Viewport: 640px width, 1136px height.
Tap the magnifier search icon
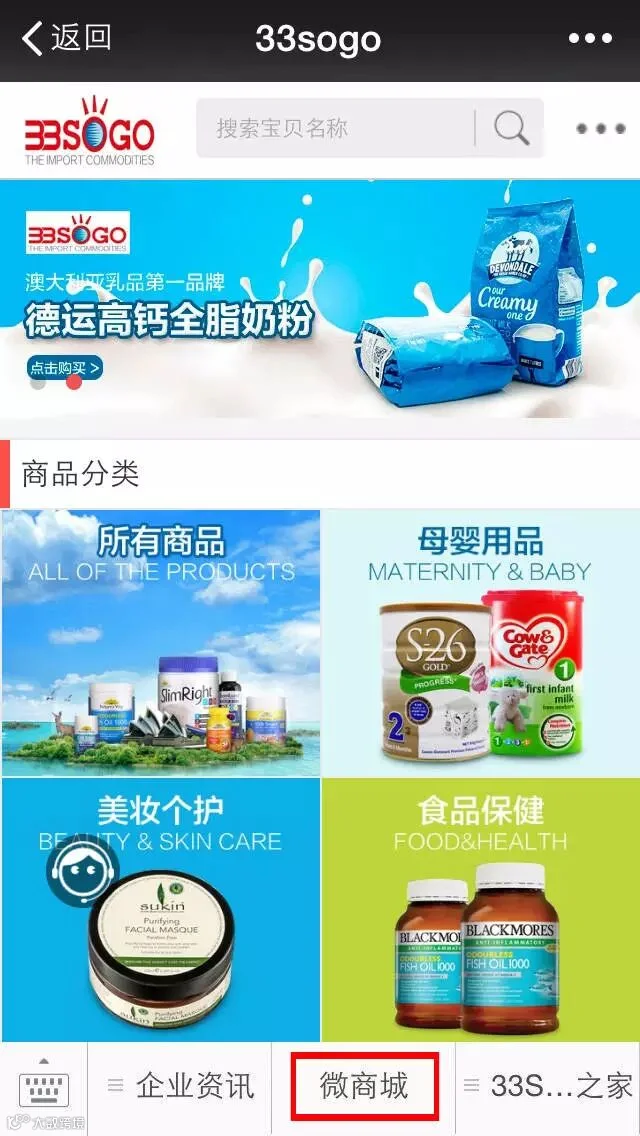tap(512, 128)
